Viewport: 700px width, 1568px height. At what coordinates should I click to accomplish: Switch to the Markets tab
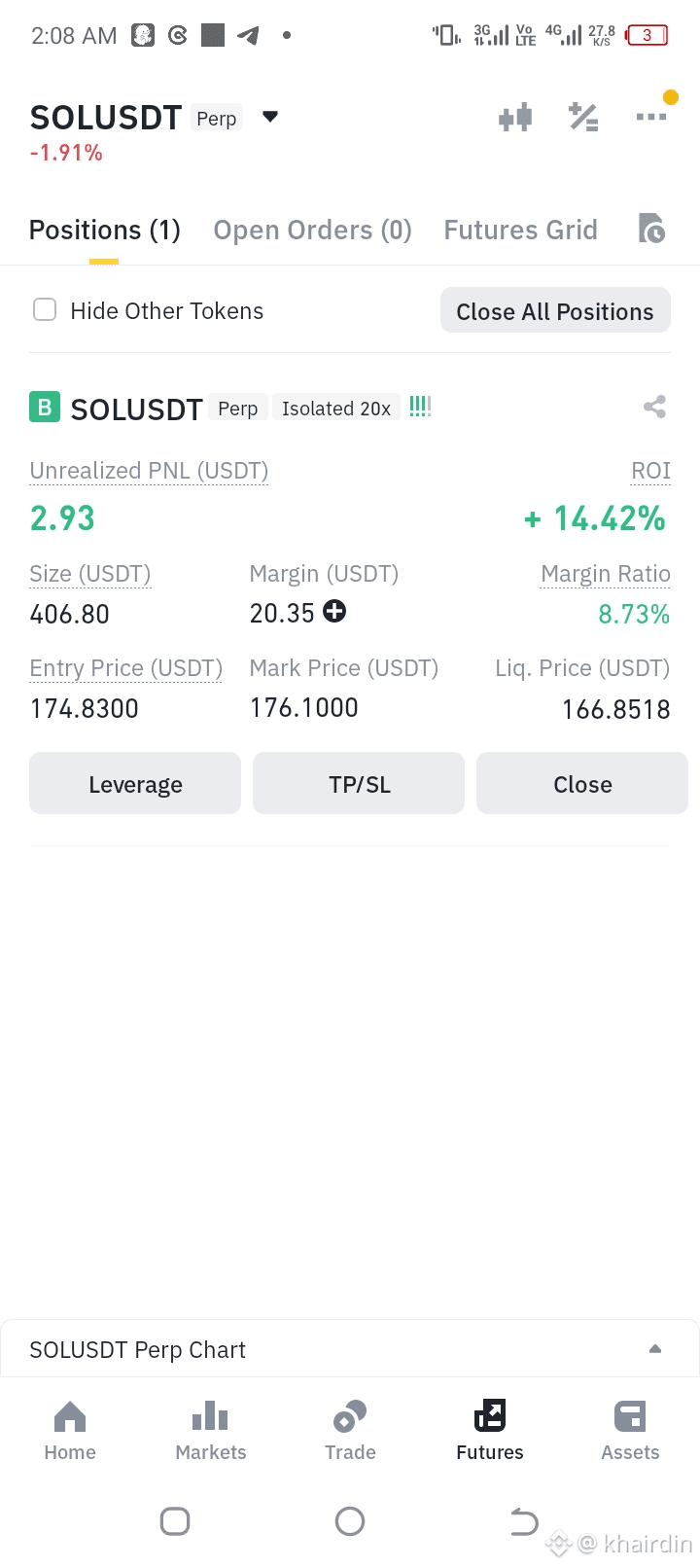tap(210, 1430)
